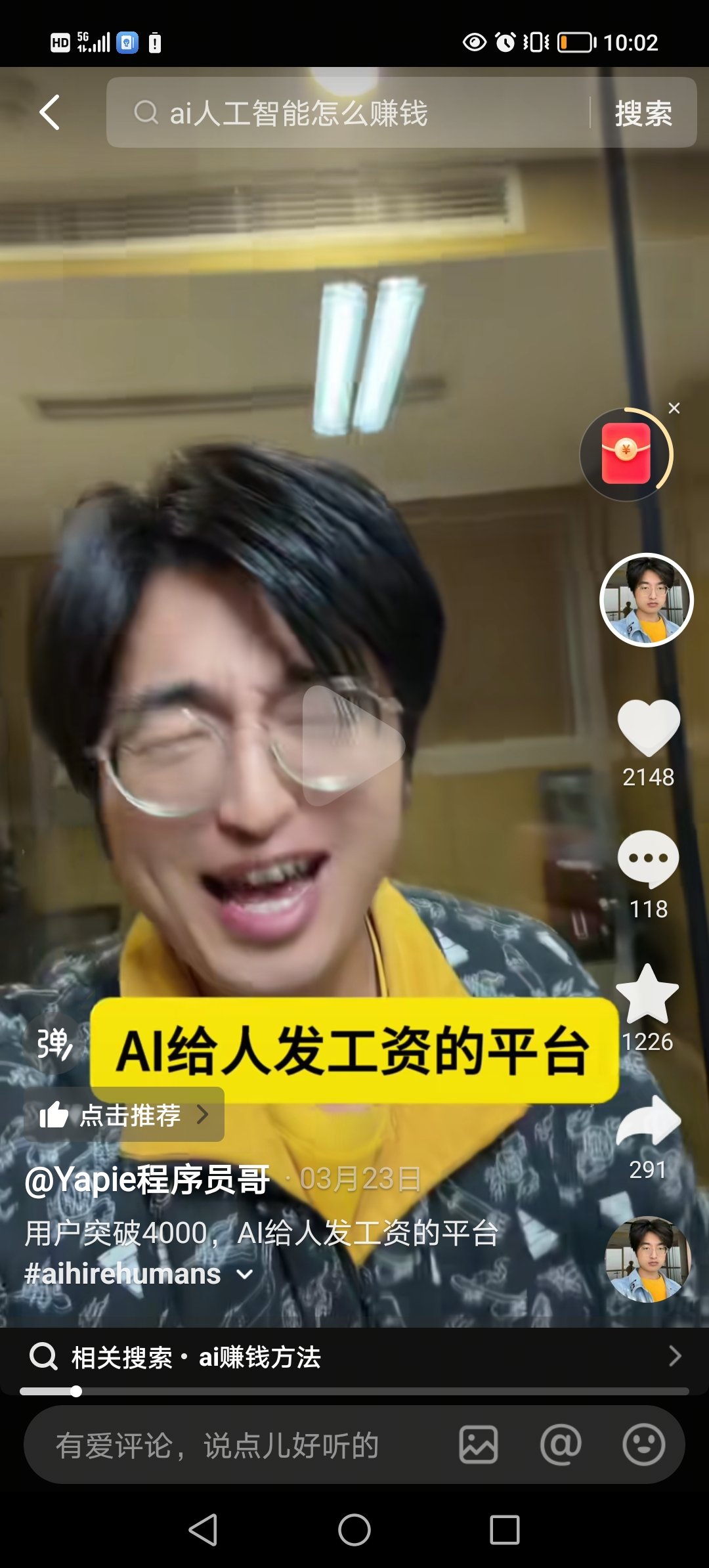Tap the search field with ai人工智能怎么赚钱

[x=348, y=112]
